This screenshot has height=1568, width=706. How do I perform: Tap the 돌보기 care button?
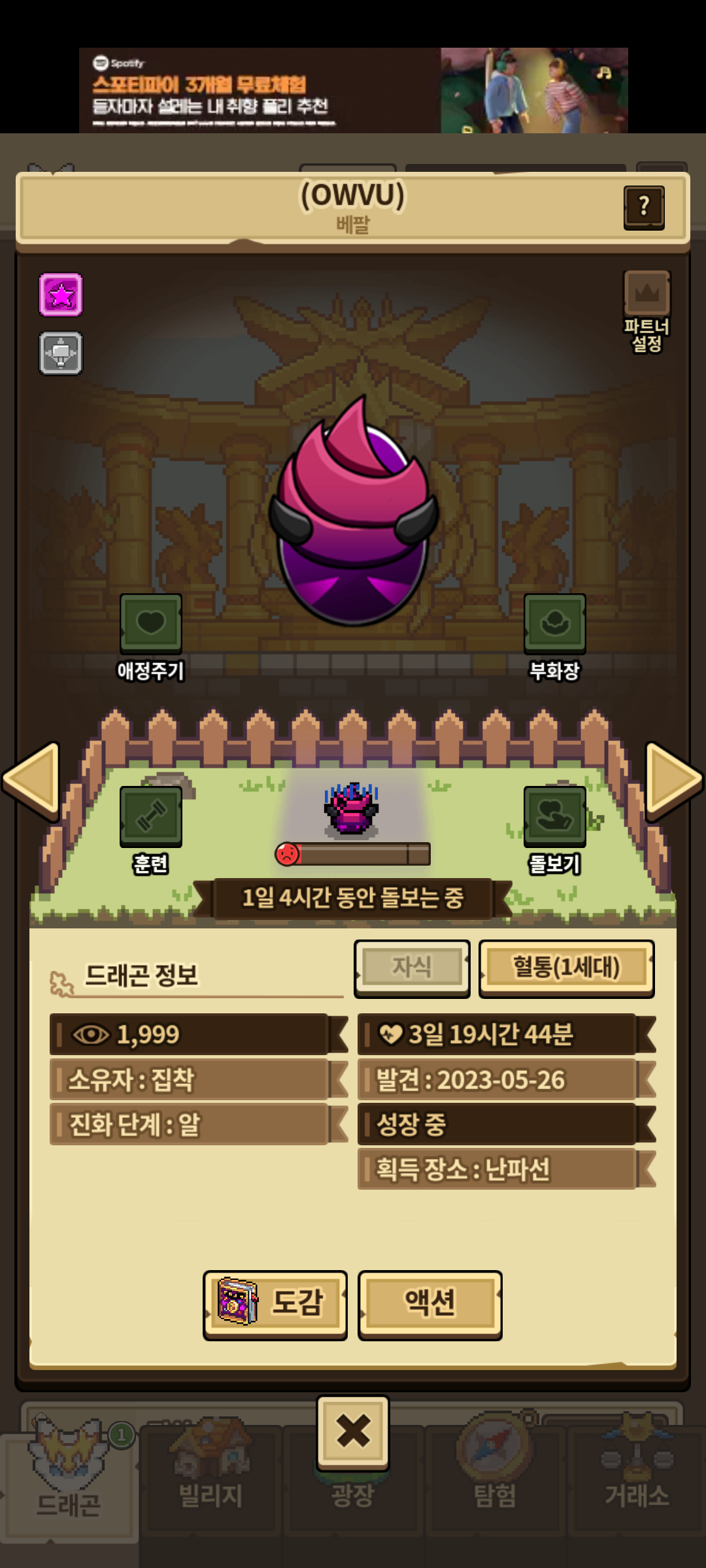[x=554, y=818]
